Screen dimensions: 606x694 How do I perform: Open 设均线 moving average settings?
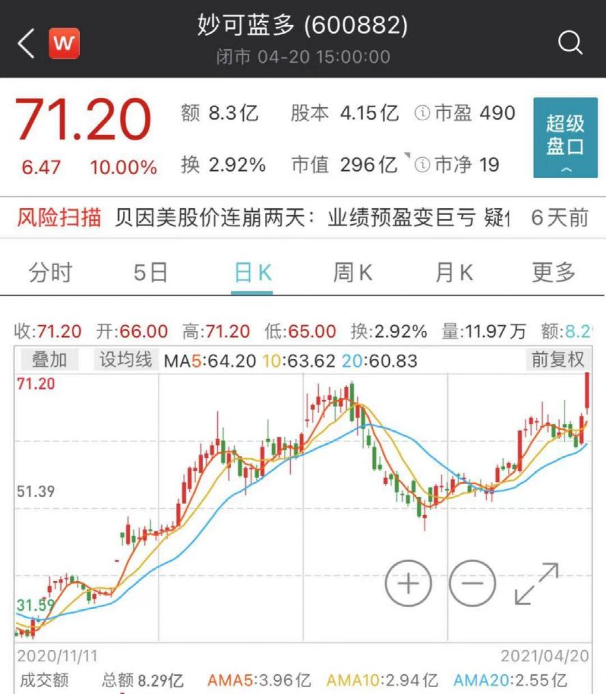[124, 360]
